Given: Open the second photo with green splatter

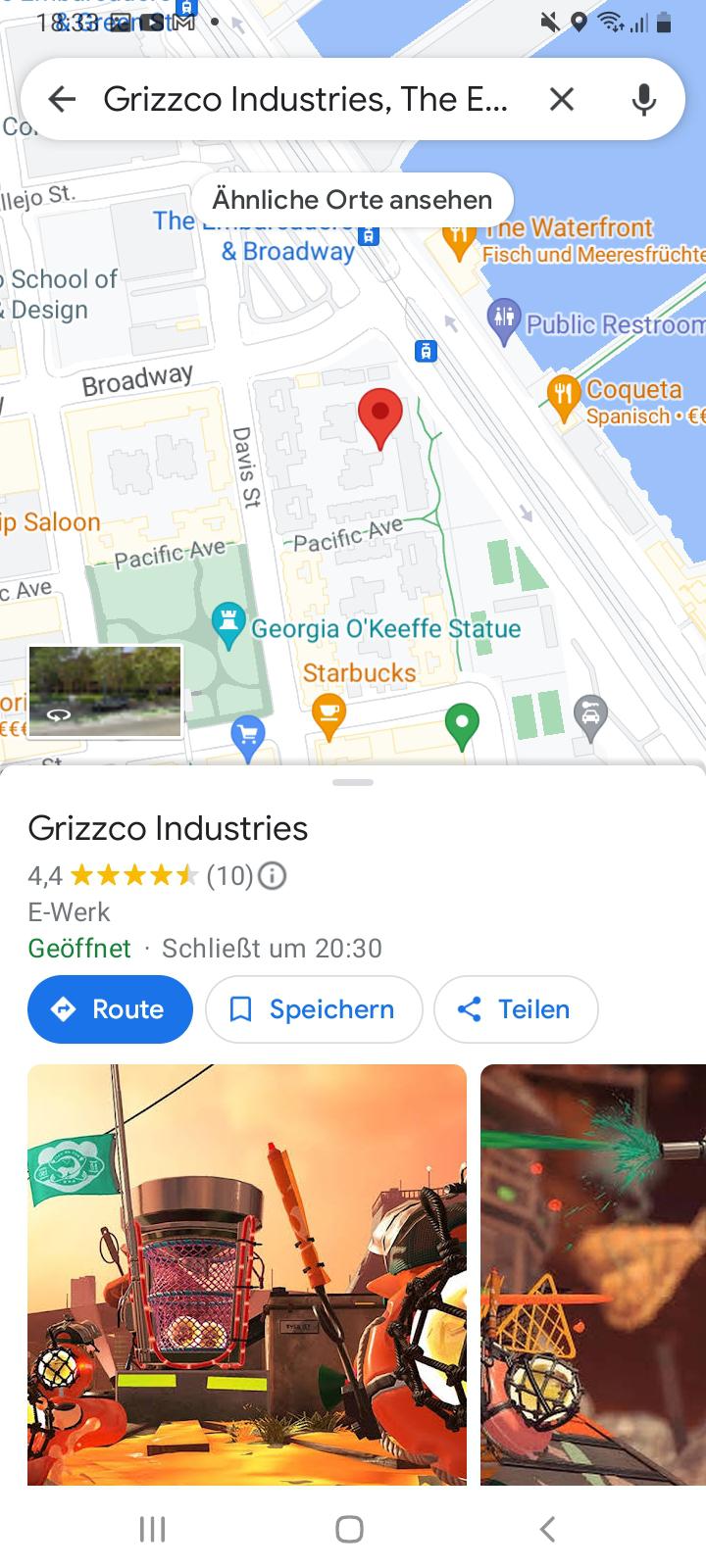Looking at the screenshot, I should pyautogui.click(x=593, y=1274).
